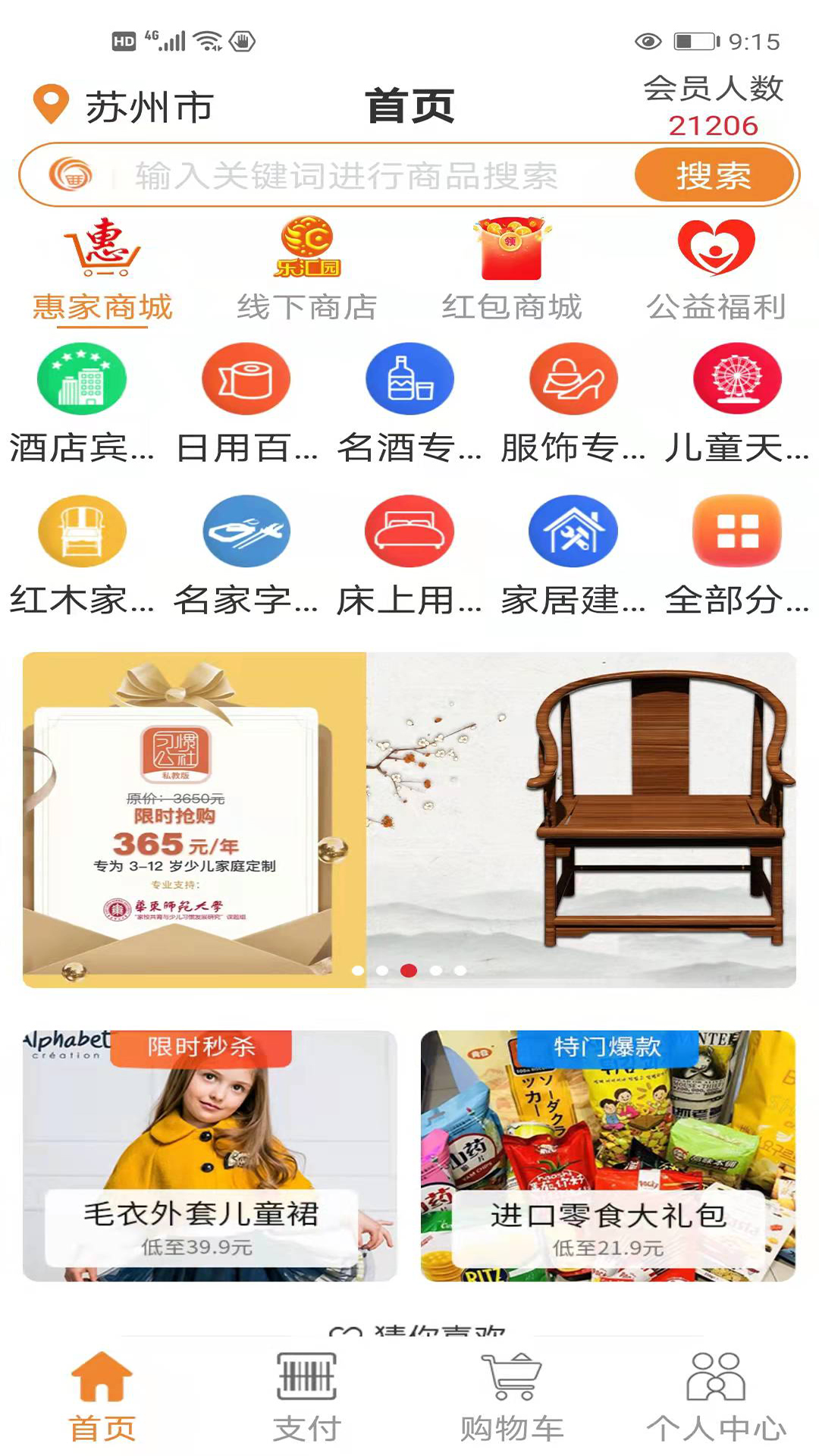Open the 毛衣外套儿童裙 flash sale card
The height and width of the screenshot is (1456, 819).
[209, 1156]
